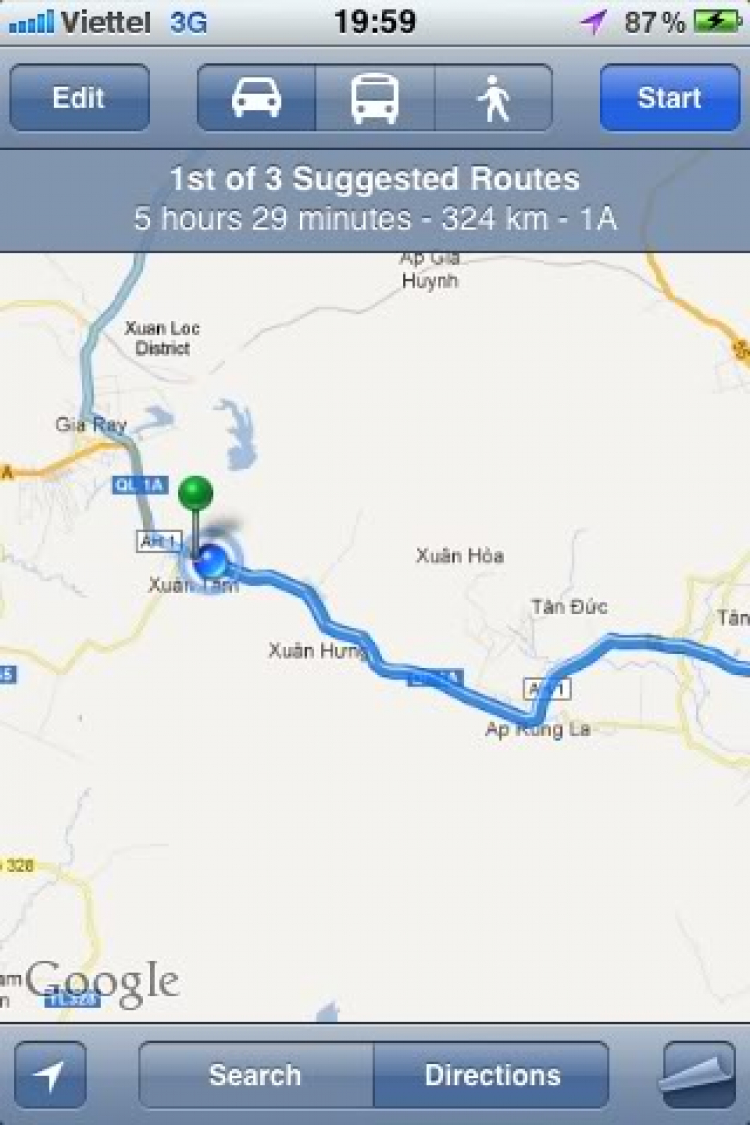Image resolution: width=750 pixels, height=1125 pixels.
Task: Select the Directions tab
Action: (492, 1075)
